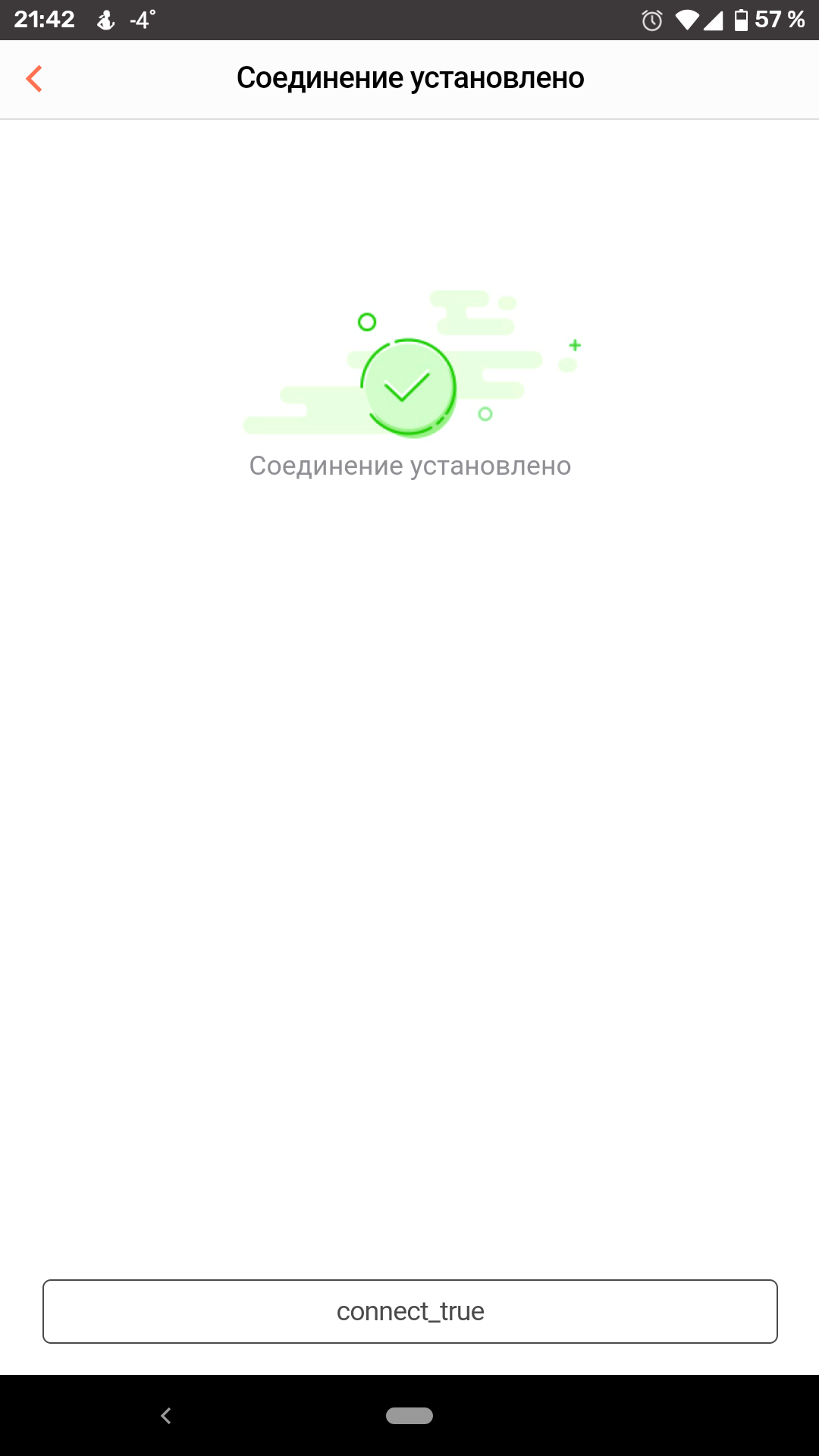819x1456 pixels.
Task: Go back using the orange arrow
Action: click(34, 78)
